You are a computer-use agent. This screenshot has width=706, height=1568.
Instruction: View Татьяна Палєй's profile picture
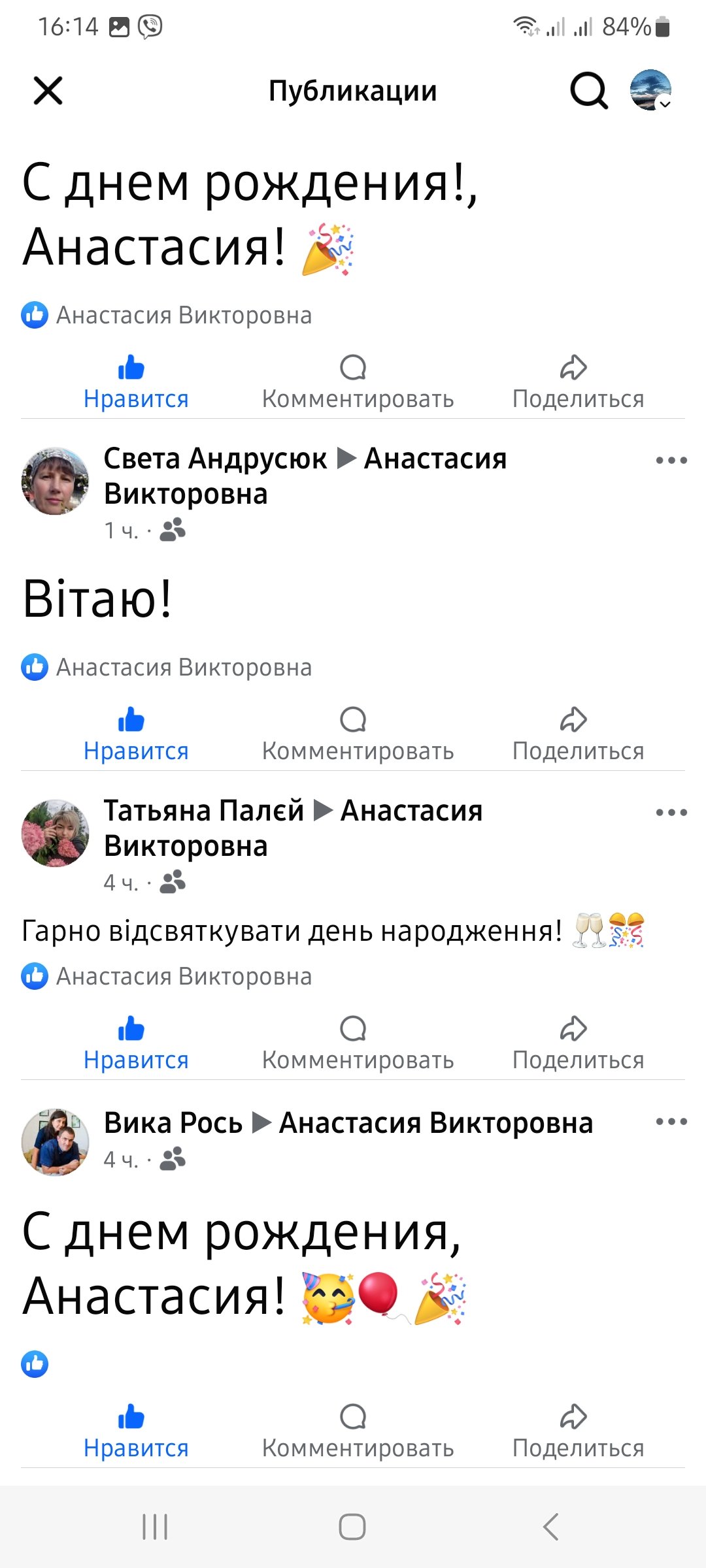point(55,833)
